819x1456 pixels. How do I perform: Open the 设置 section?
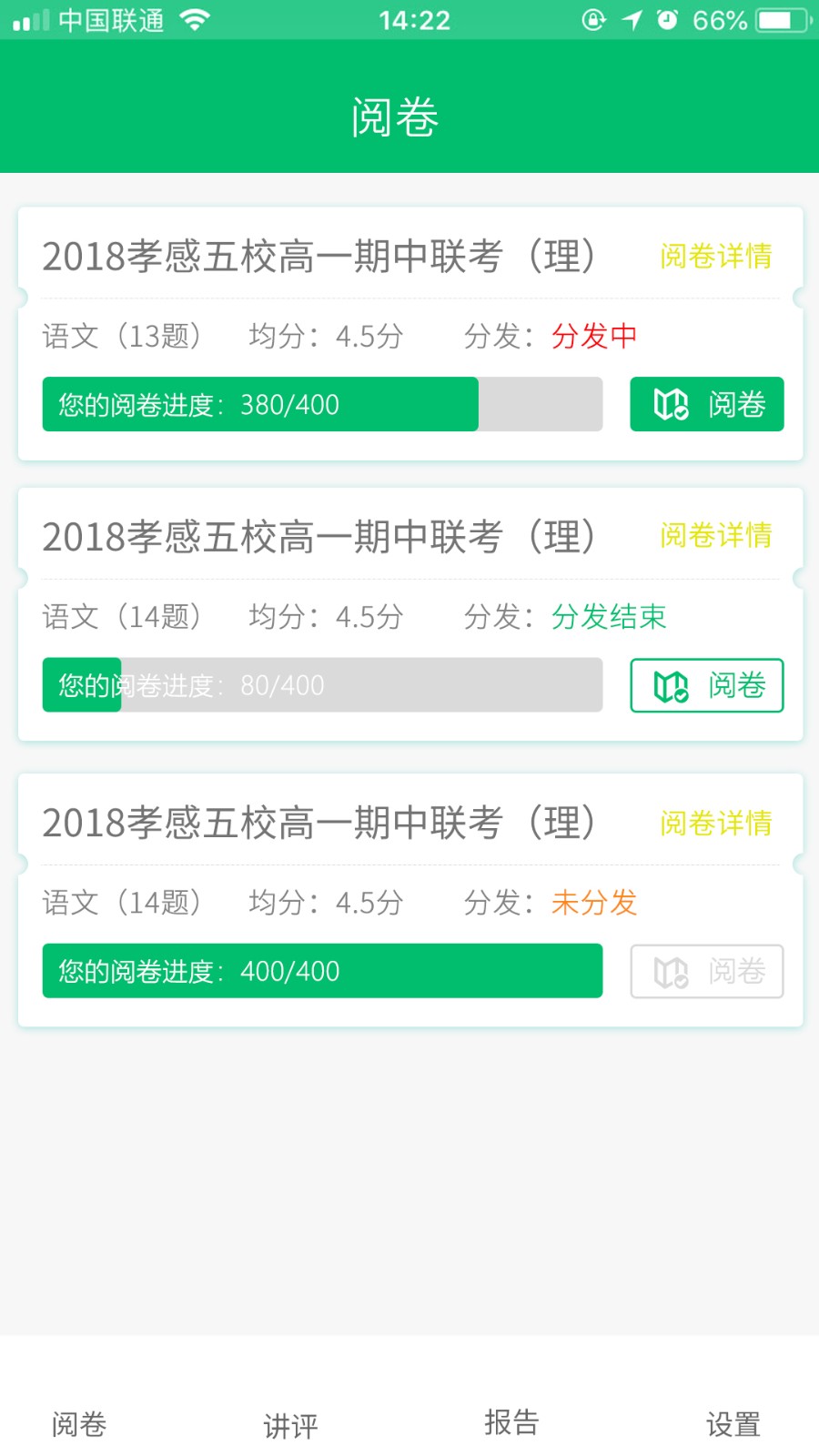(733, 1422)
